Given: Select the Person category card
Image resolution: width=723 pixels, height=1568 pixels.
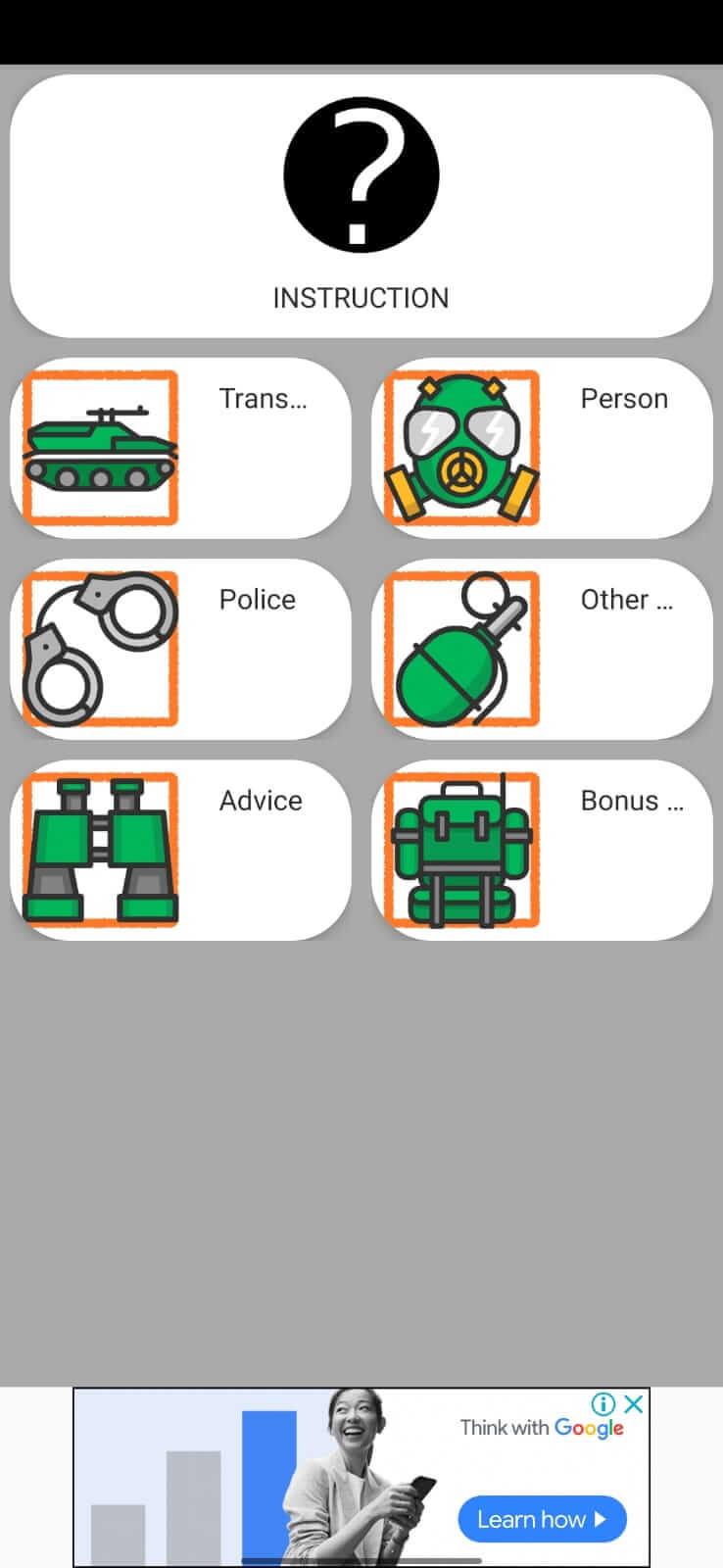Looking at the screenshot, I should 542,448.
